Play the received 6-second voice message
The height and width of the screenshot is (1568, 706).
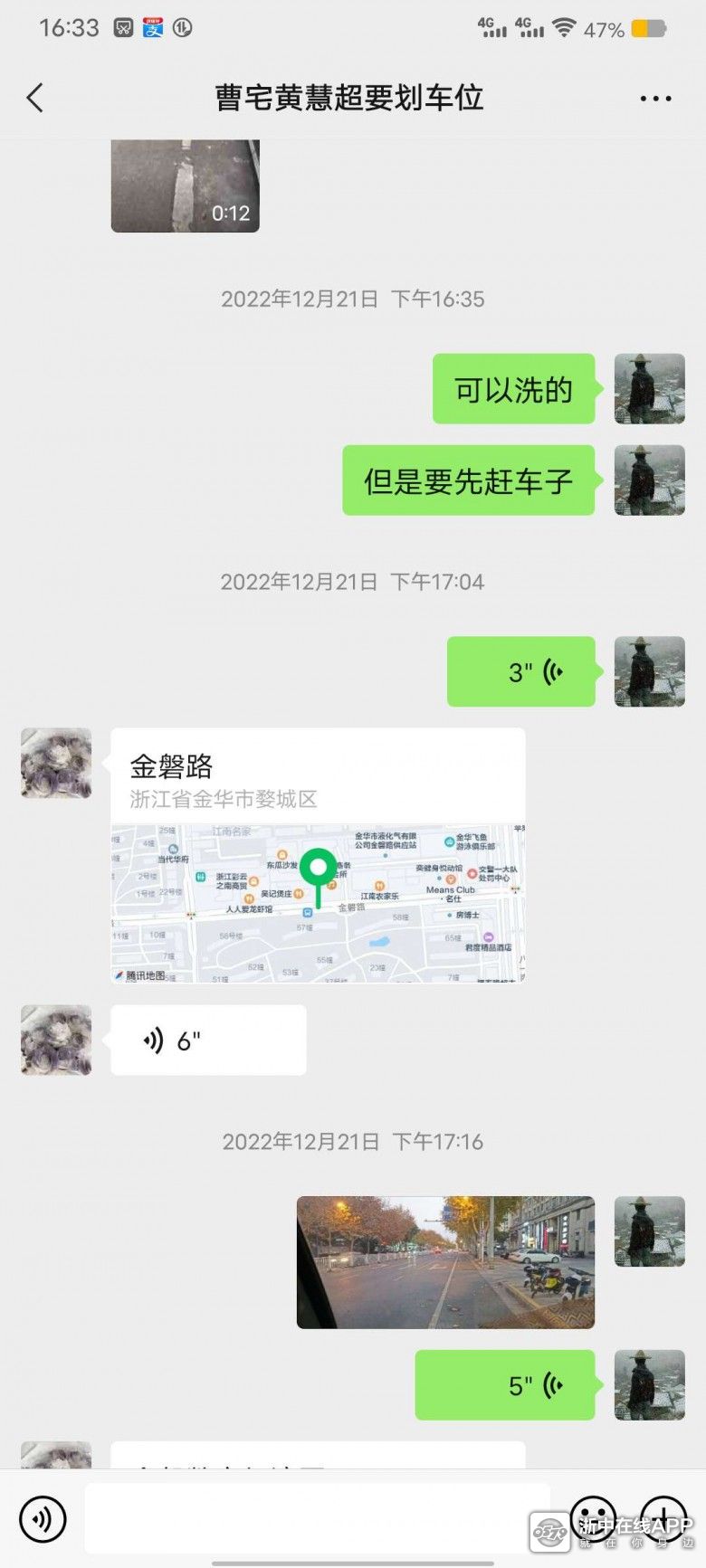pyautogui.click(x=208, y=1041)
